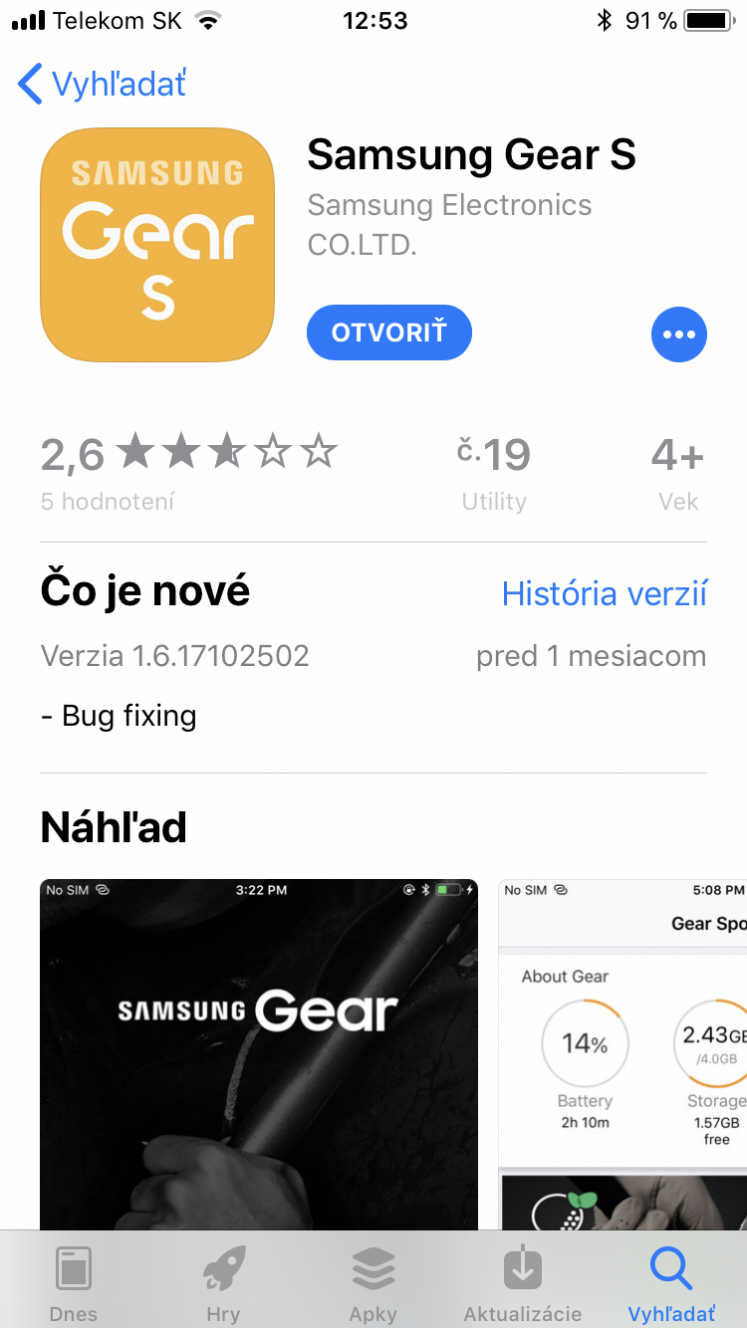Open the História verzií link

(604, 594)
